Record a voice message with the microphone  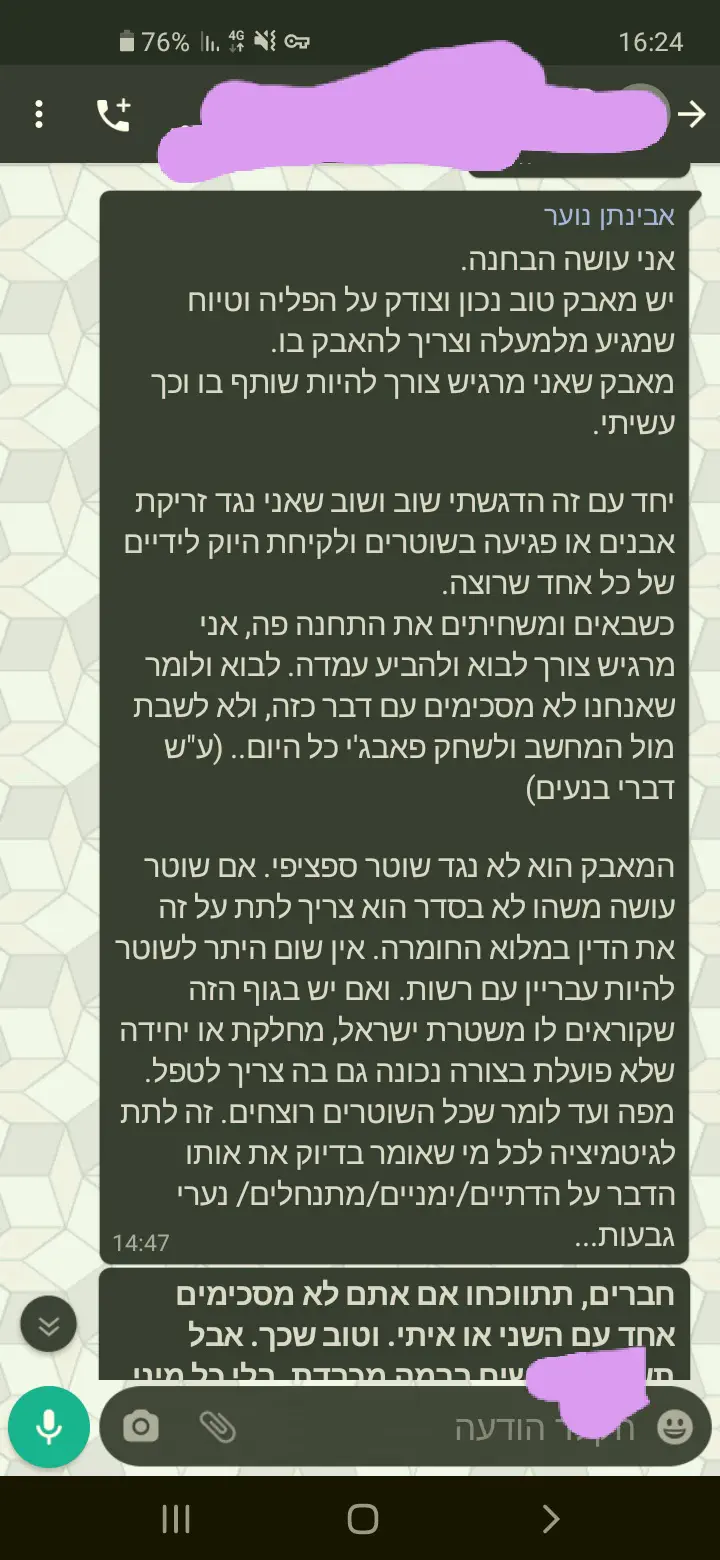tap(48, 1426)
